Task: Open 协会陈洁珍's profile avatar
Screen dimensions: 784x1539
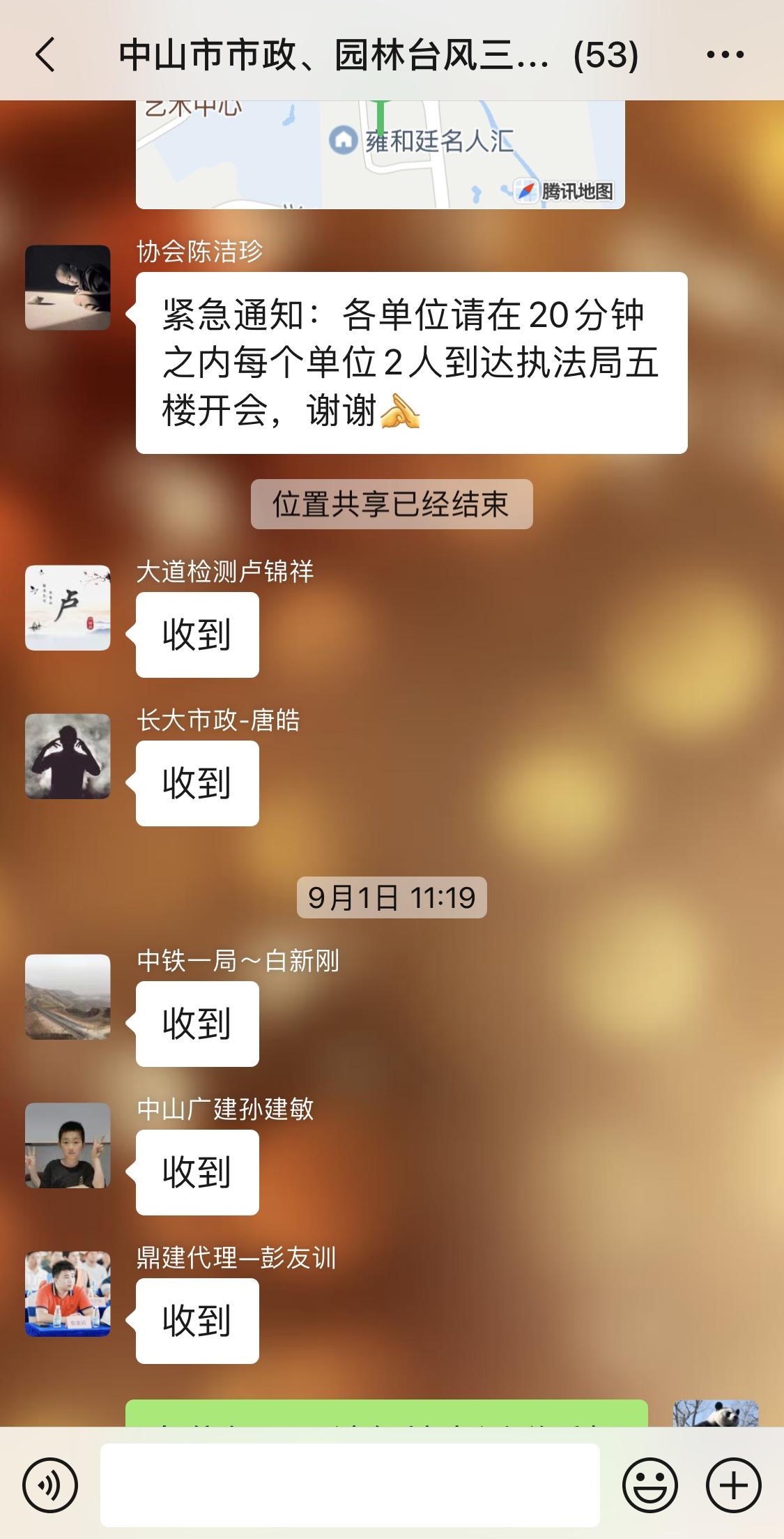Action: click(68, 287)
